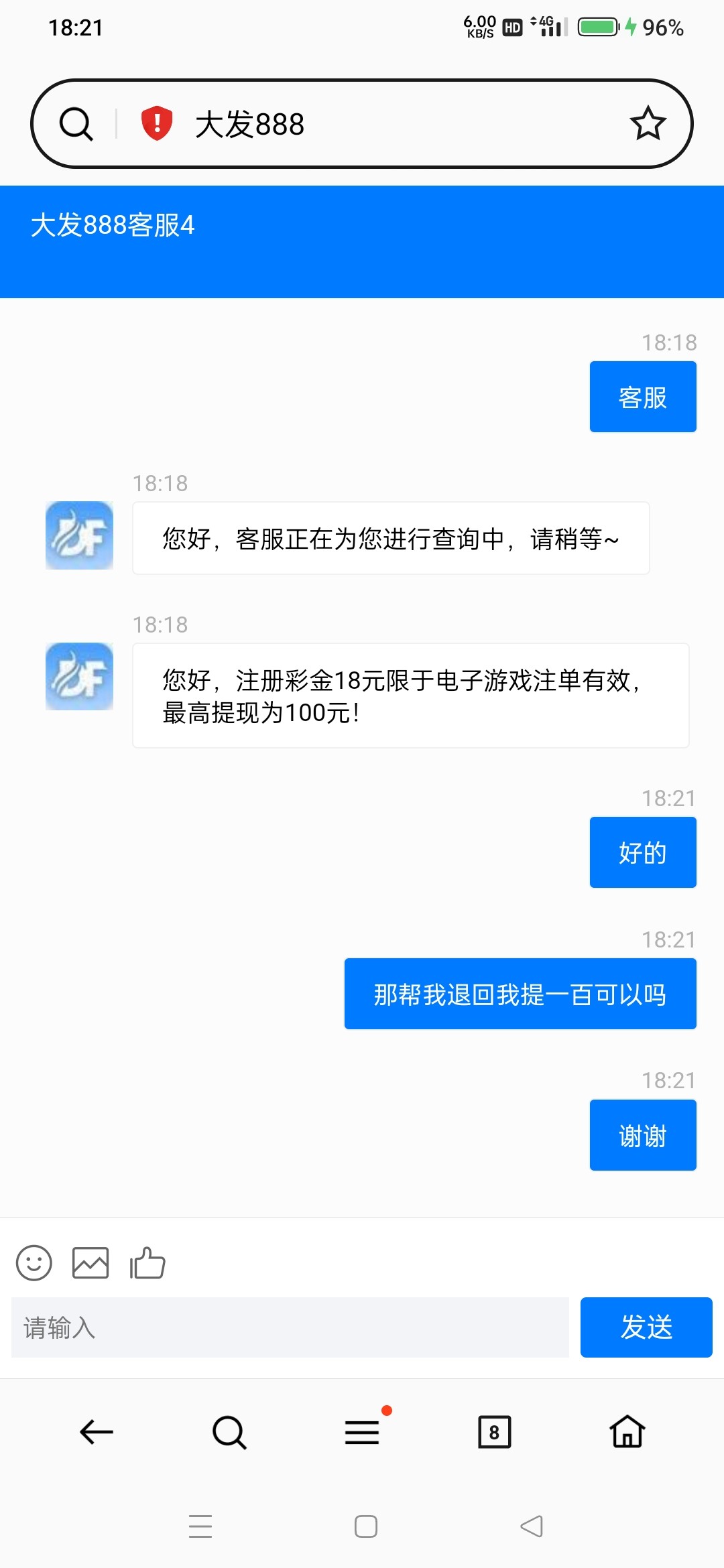Attach an image to the chat
Image resolution: width=724 pixels, height=1568 pixels.
point(90,1263)
